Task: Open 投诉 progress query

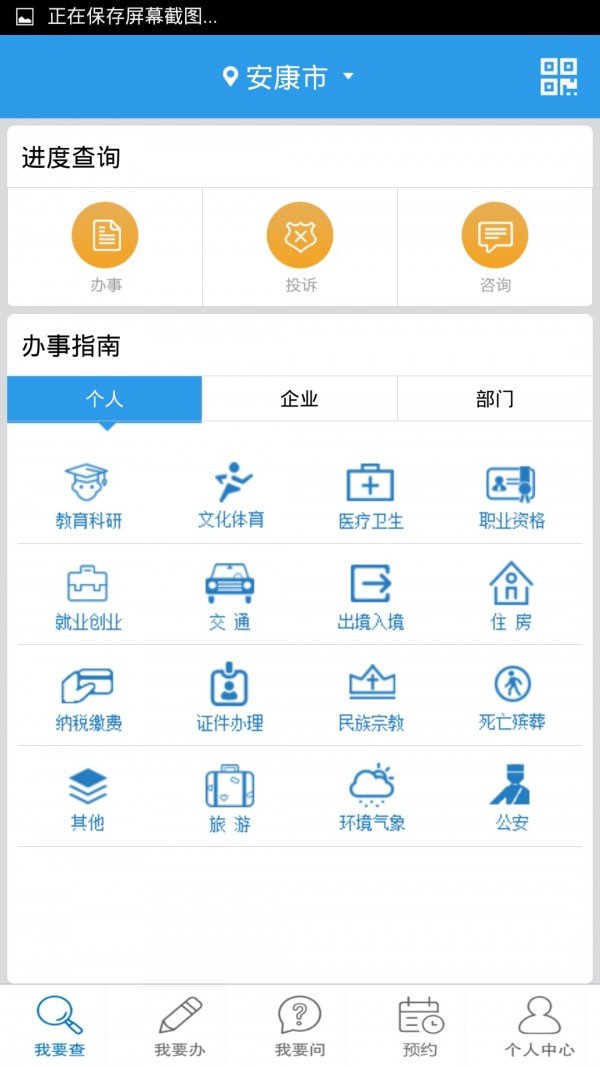Action: [300, 247]
